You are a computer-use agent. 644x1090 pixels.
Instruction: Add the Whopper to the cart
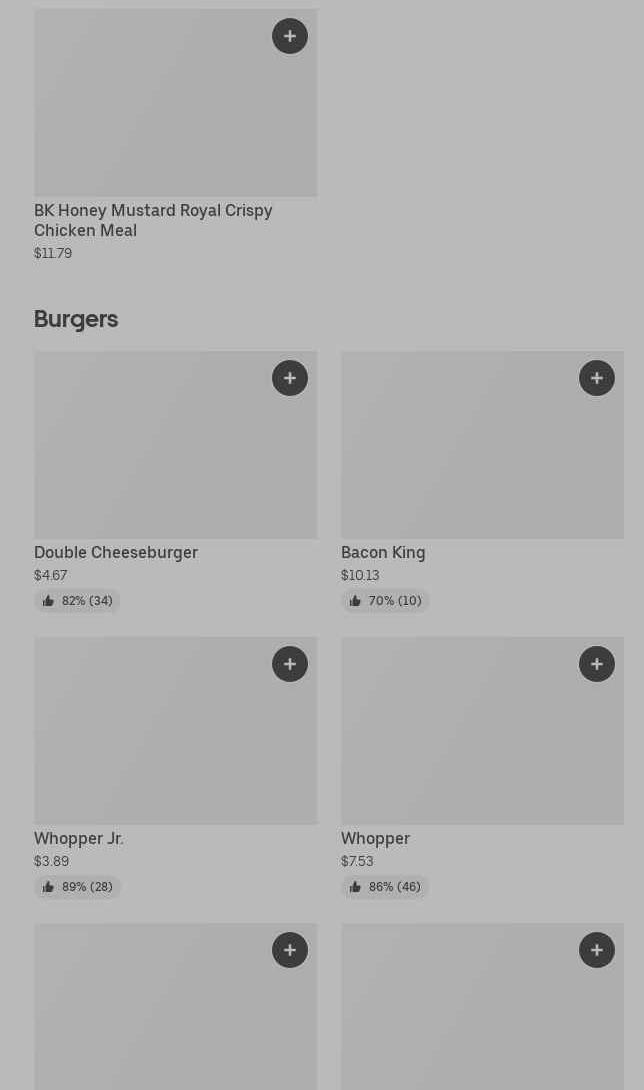point(597,664)
